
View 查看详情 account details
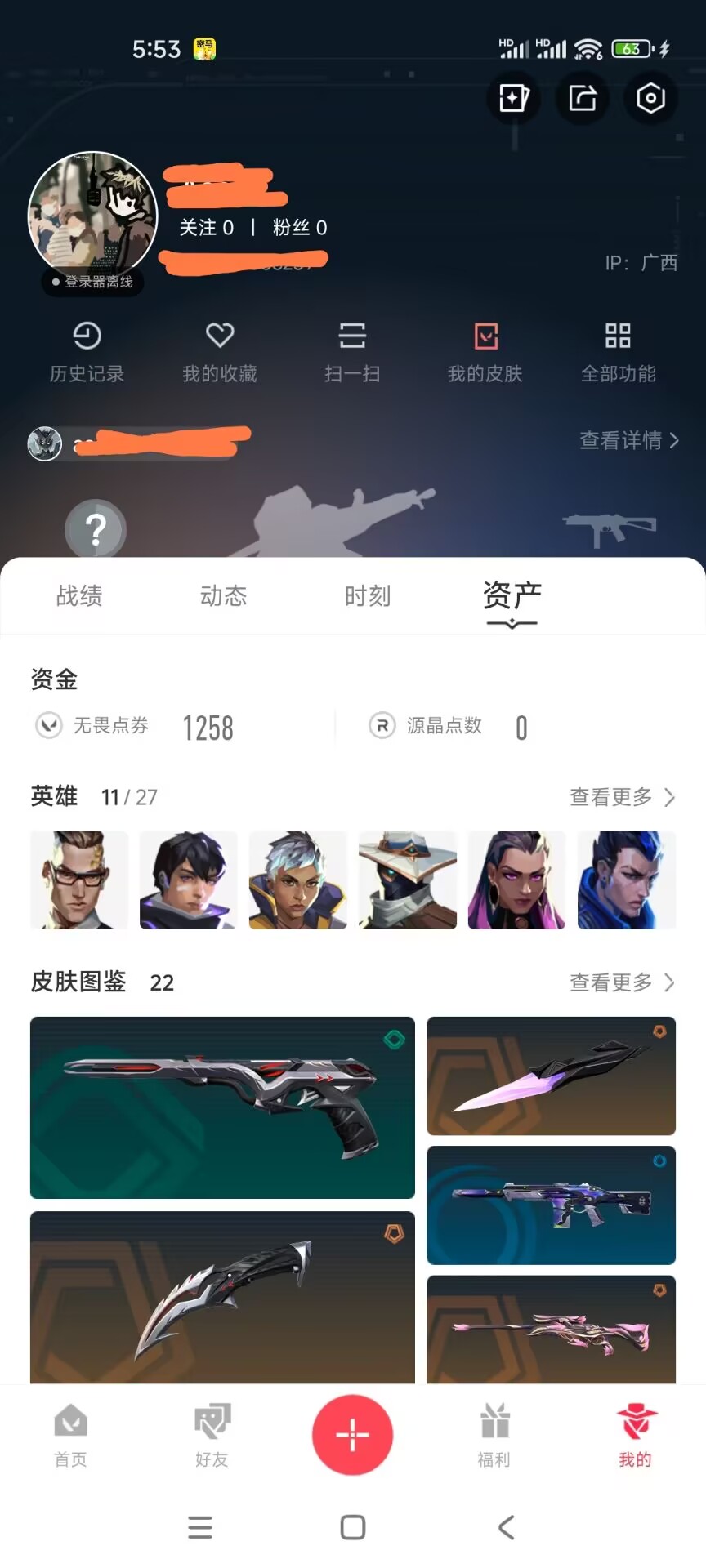[x=628, y=441]
